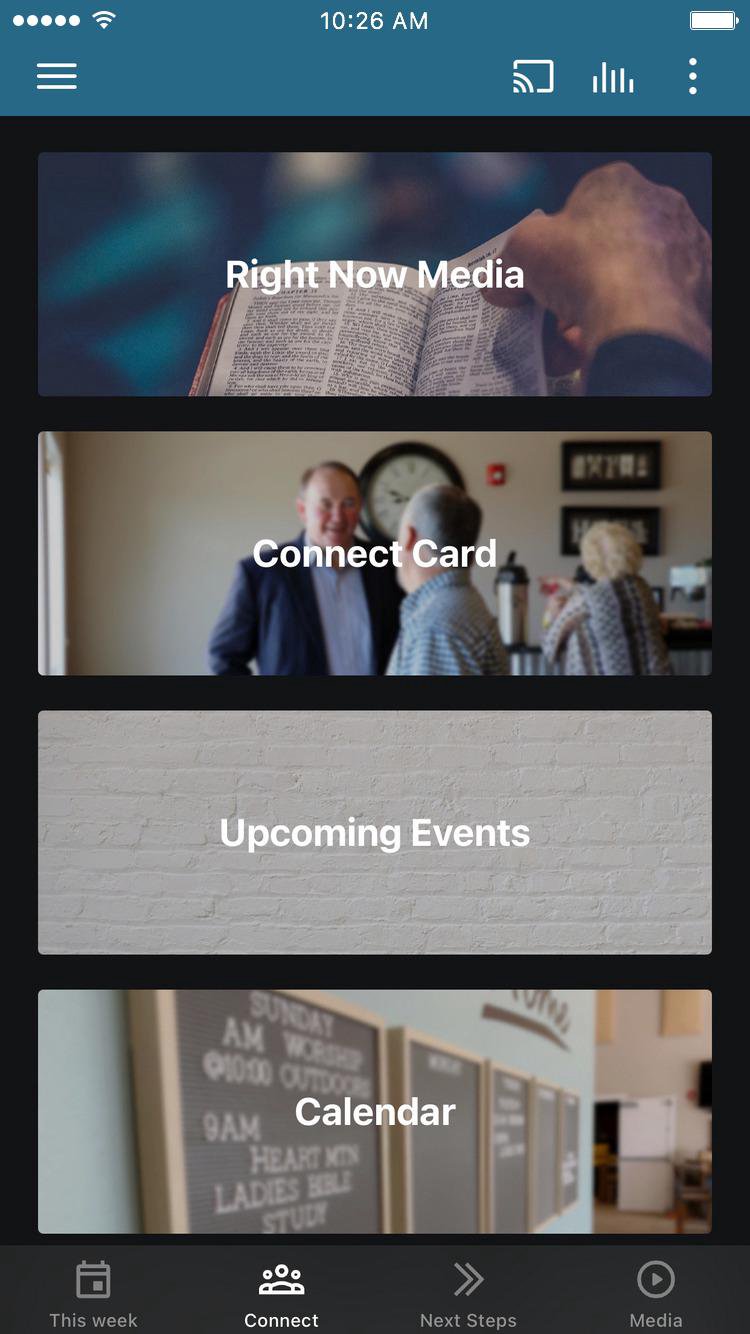Go to the Next Steps tab
This screenshot has width=750, height=1334.
coord(468,1292)
